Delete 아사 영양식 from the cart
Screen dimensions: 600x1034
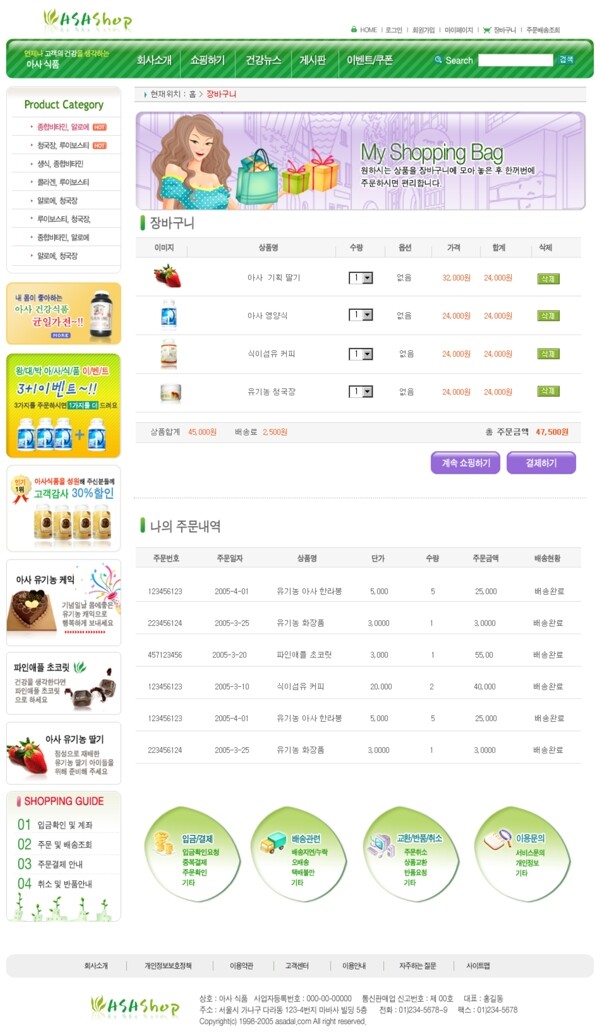point(548,316)
